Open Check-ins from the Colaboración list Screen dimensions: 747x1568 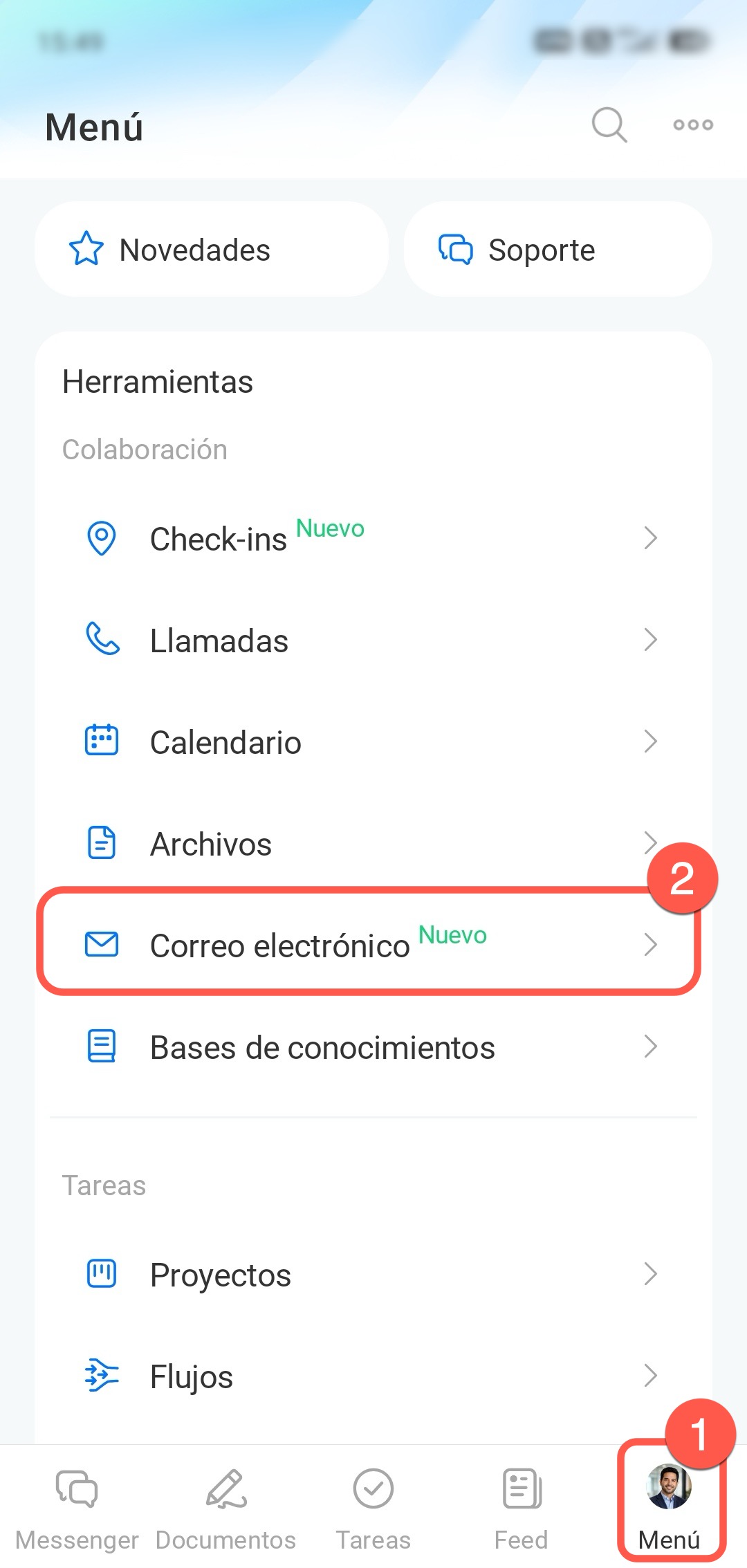click(373, 538)
